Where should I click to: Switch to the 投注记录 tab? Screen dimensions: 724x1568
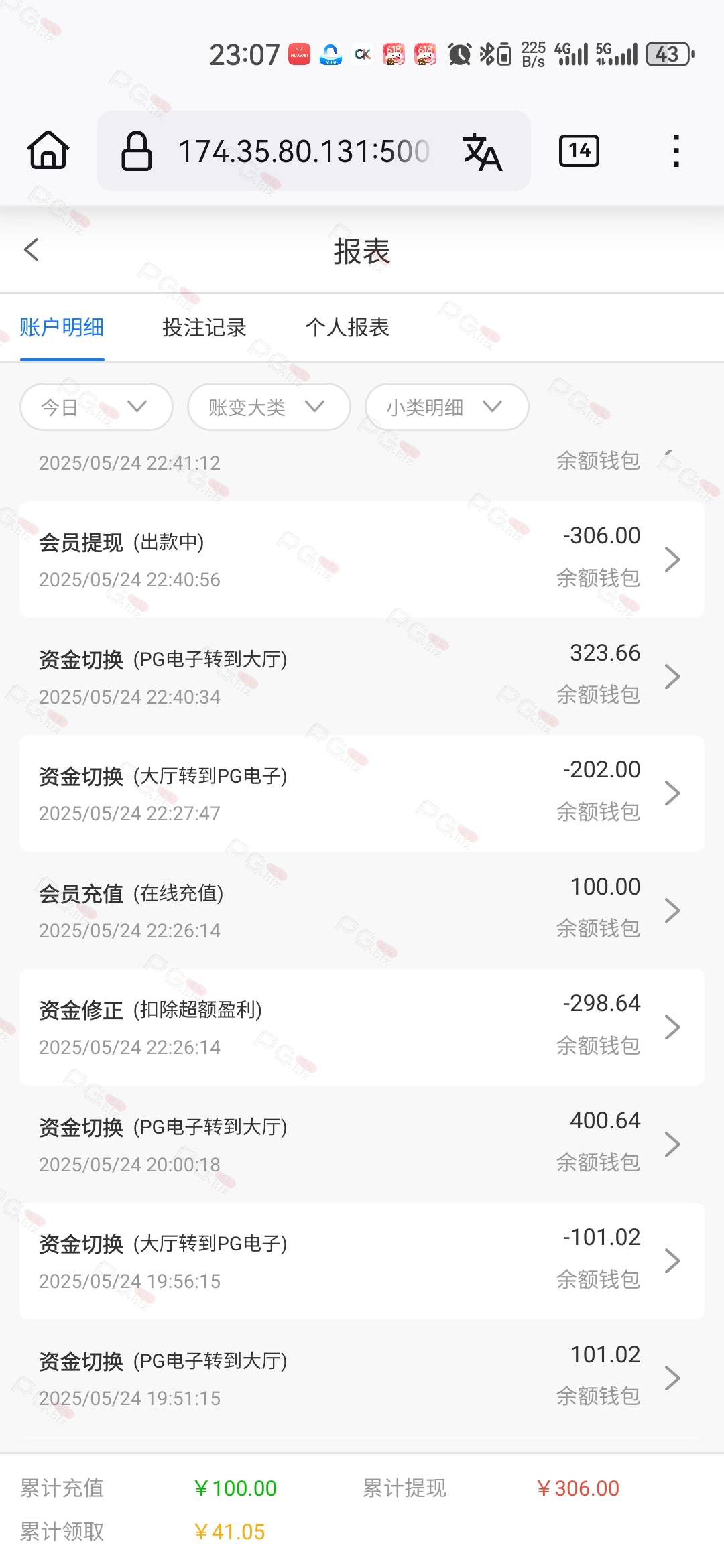coord(204,328)
